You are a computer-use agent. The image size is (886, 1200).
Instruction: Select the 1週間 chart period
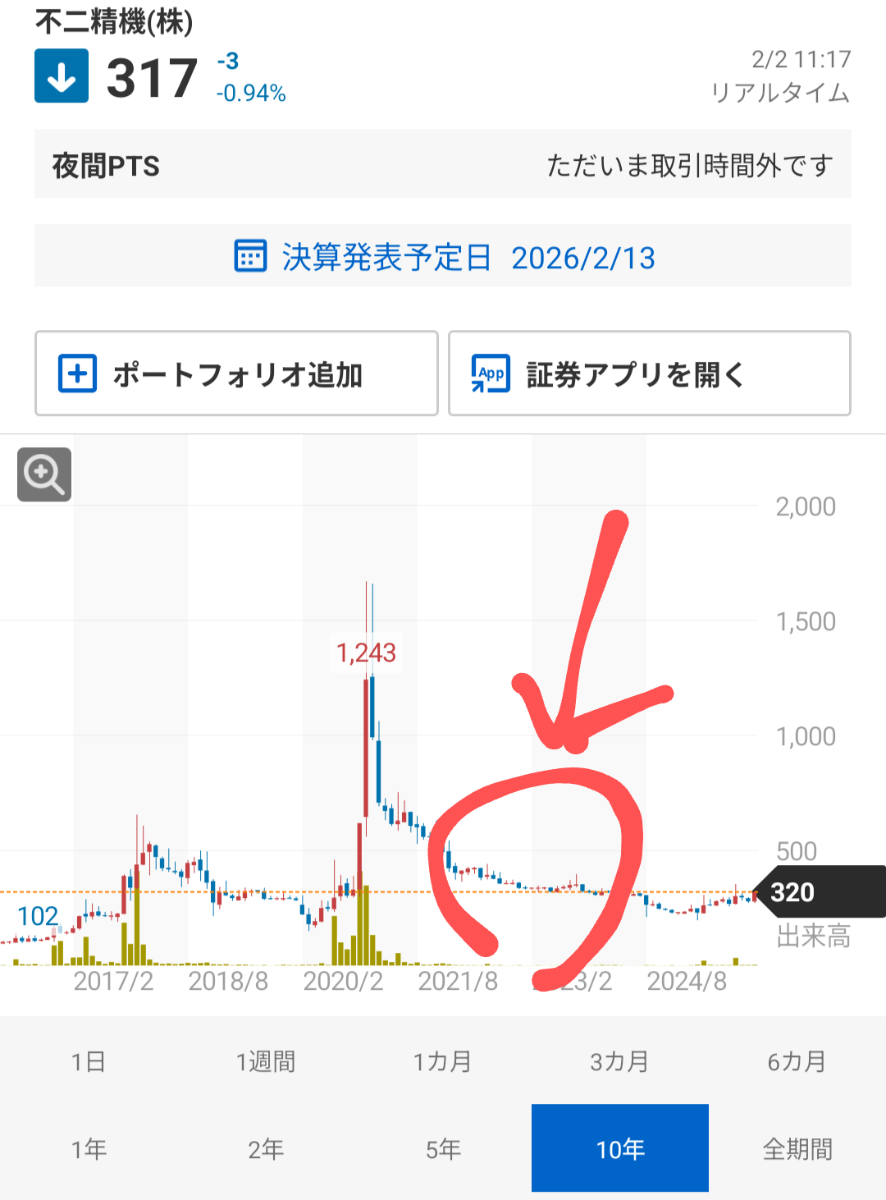(266, 1063)
